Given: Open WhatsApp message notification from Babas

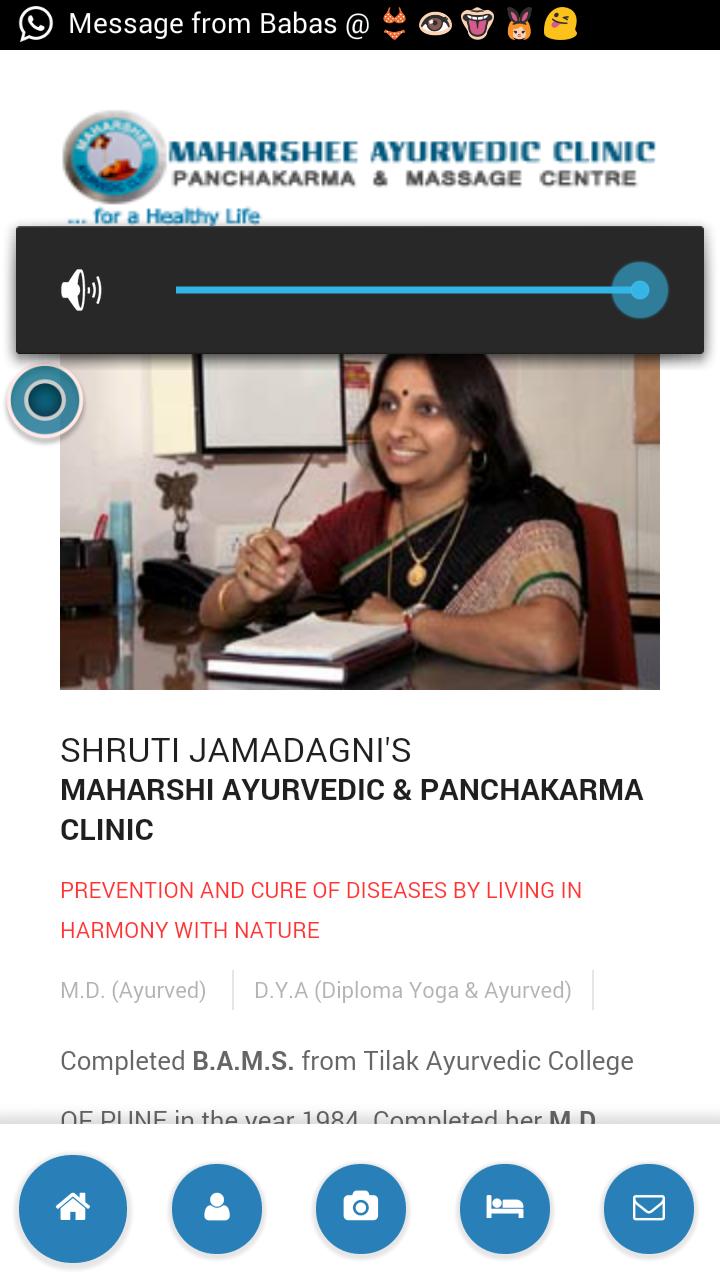Looking at the screenshot, I should [300, 24].
